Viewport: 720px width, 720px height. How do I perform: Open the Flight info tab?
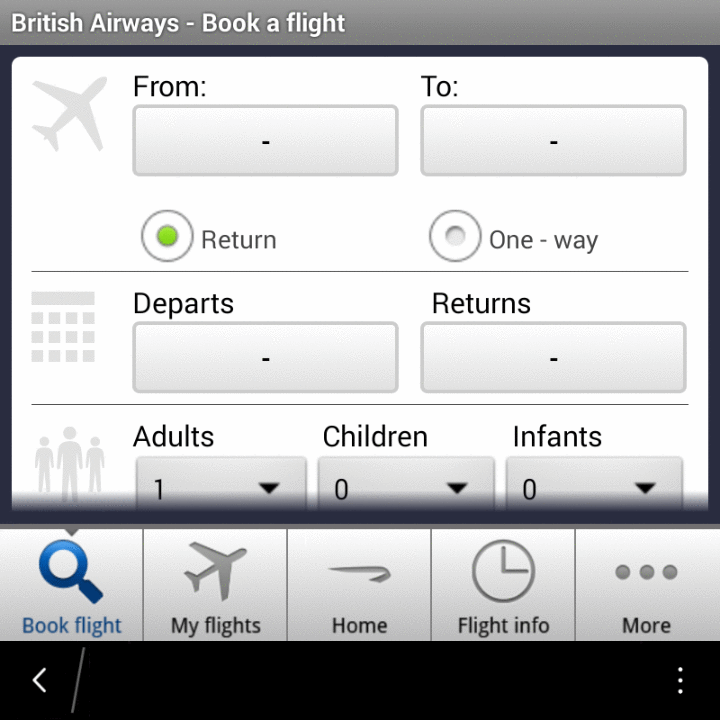coord(503,586)
